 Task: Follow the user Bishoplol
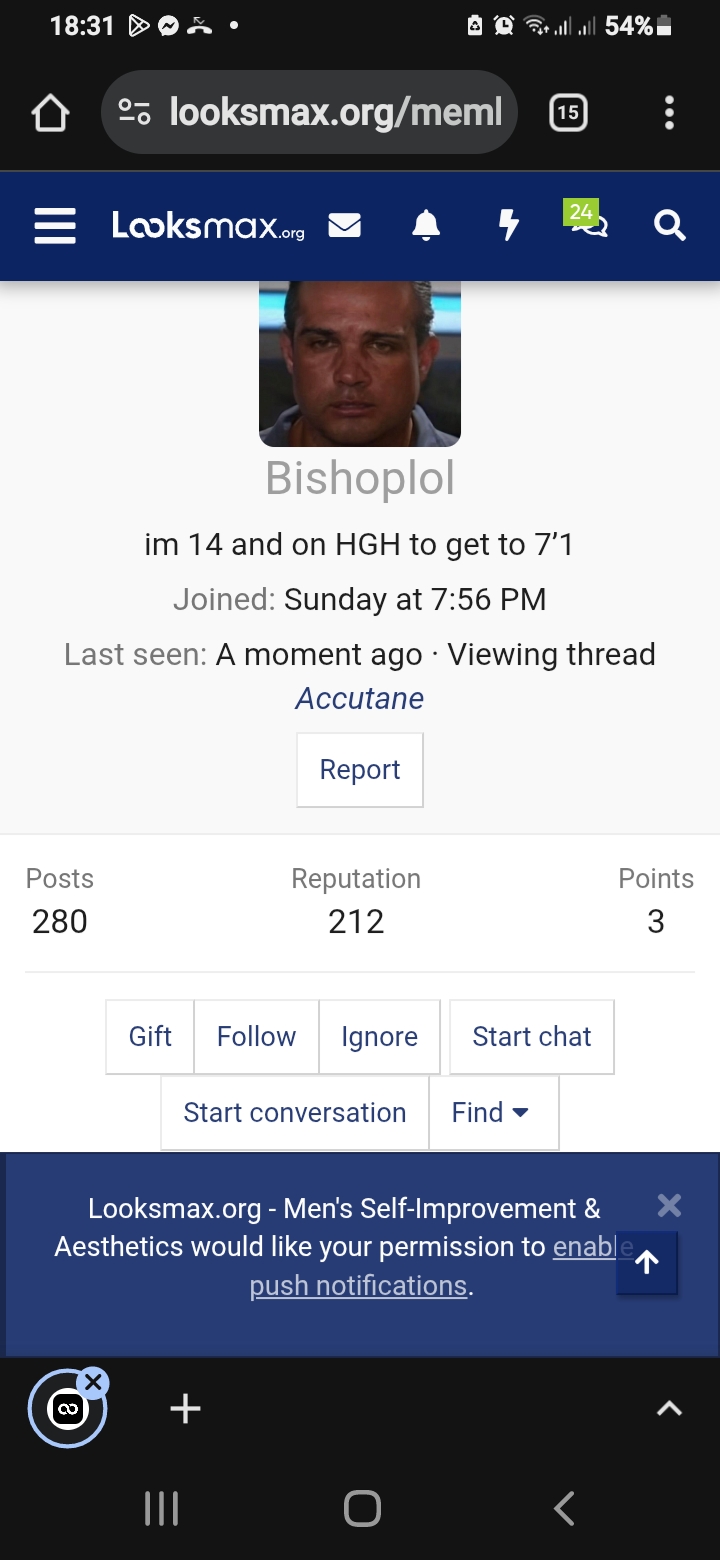click(x=256, y=1036)
